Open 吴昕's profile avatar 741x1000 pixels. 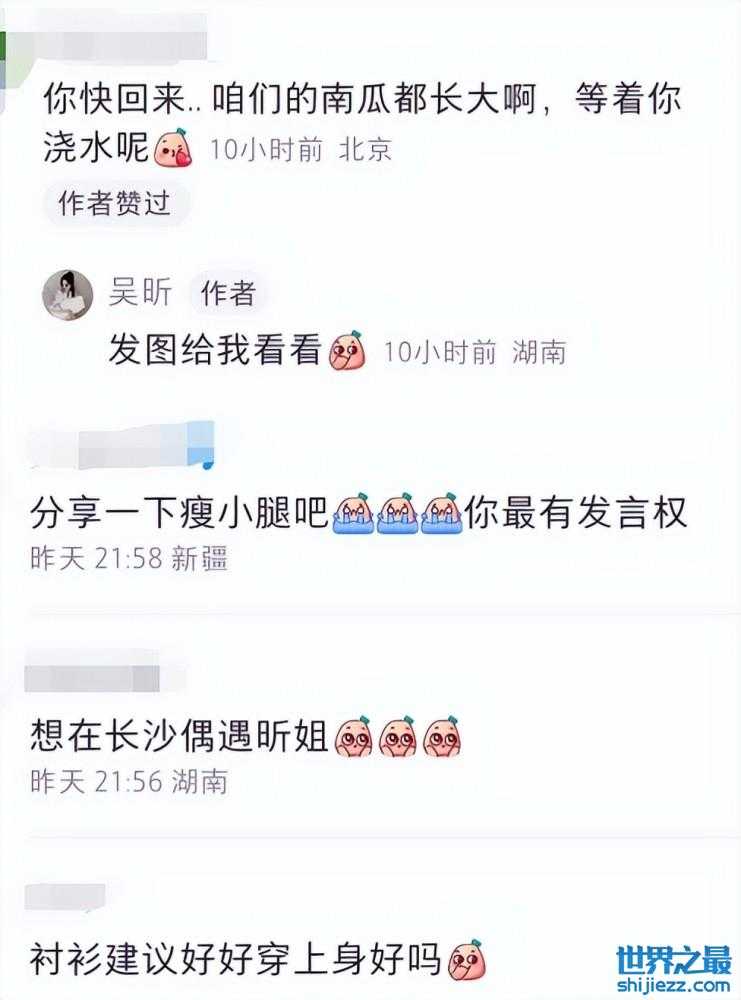pyautogui.click(x=66, y=294)
